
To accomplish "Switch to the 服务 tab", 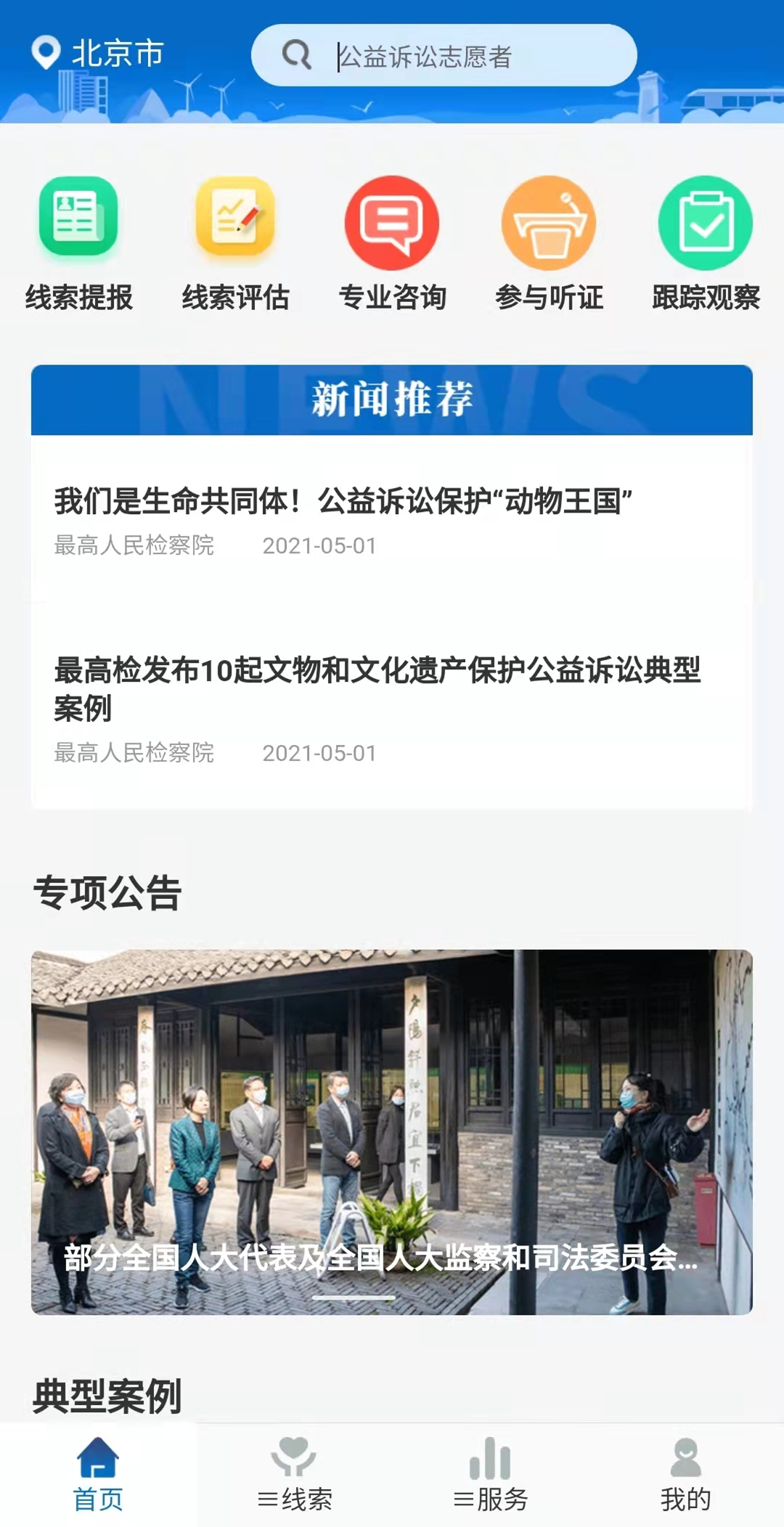I will pyautogui.click(x=490, y=1475).
